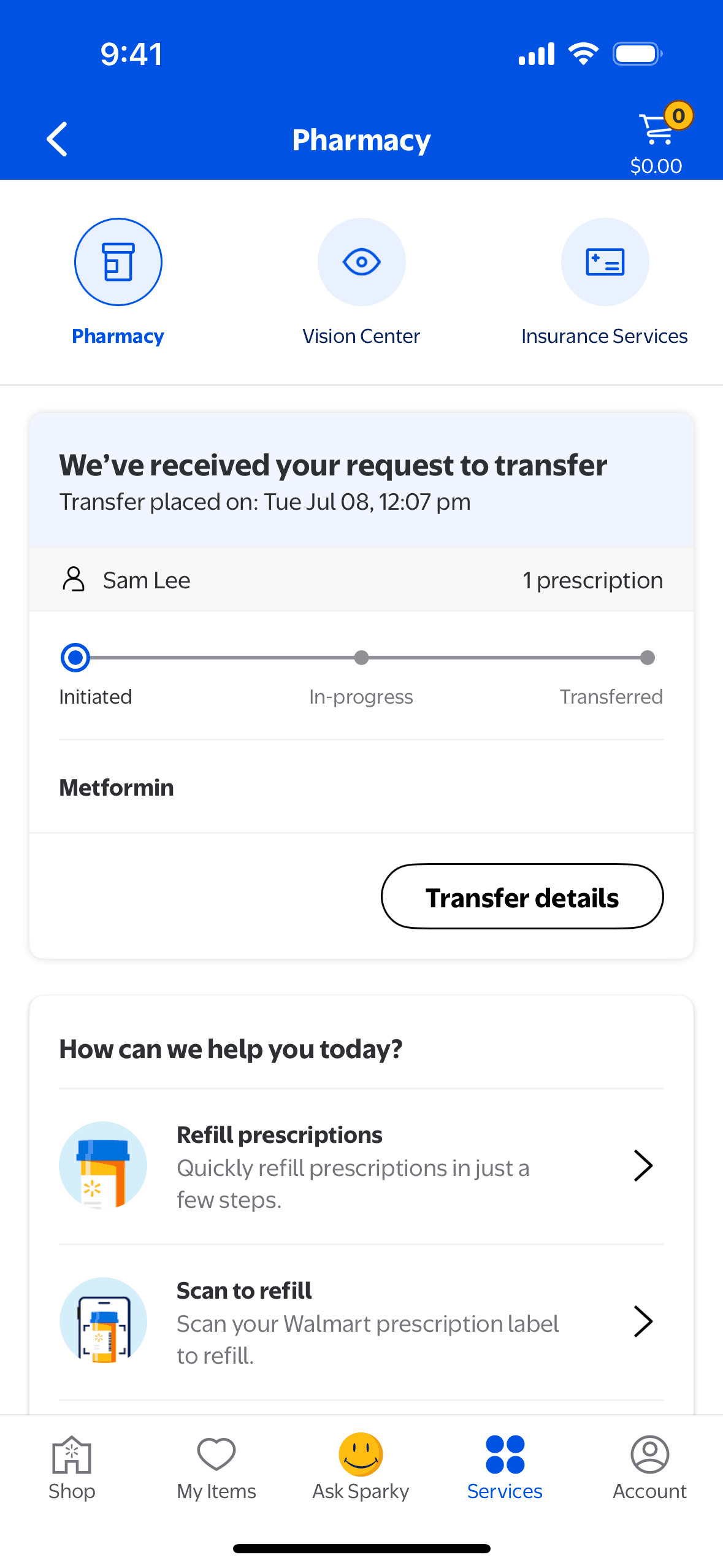This screenshot has height=1568, width=723.
Task: View Transfer details for Metformin
Action: pos(522,896)
